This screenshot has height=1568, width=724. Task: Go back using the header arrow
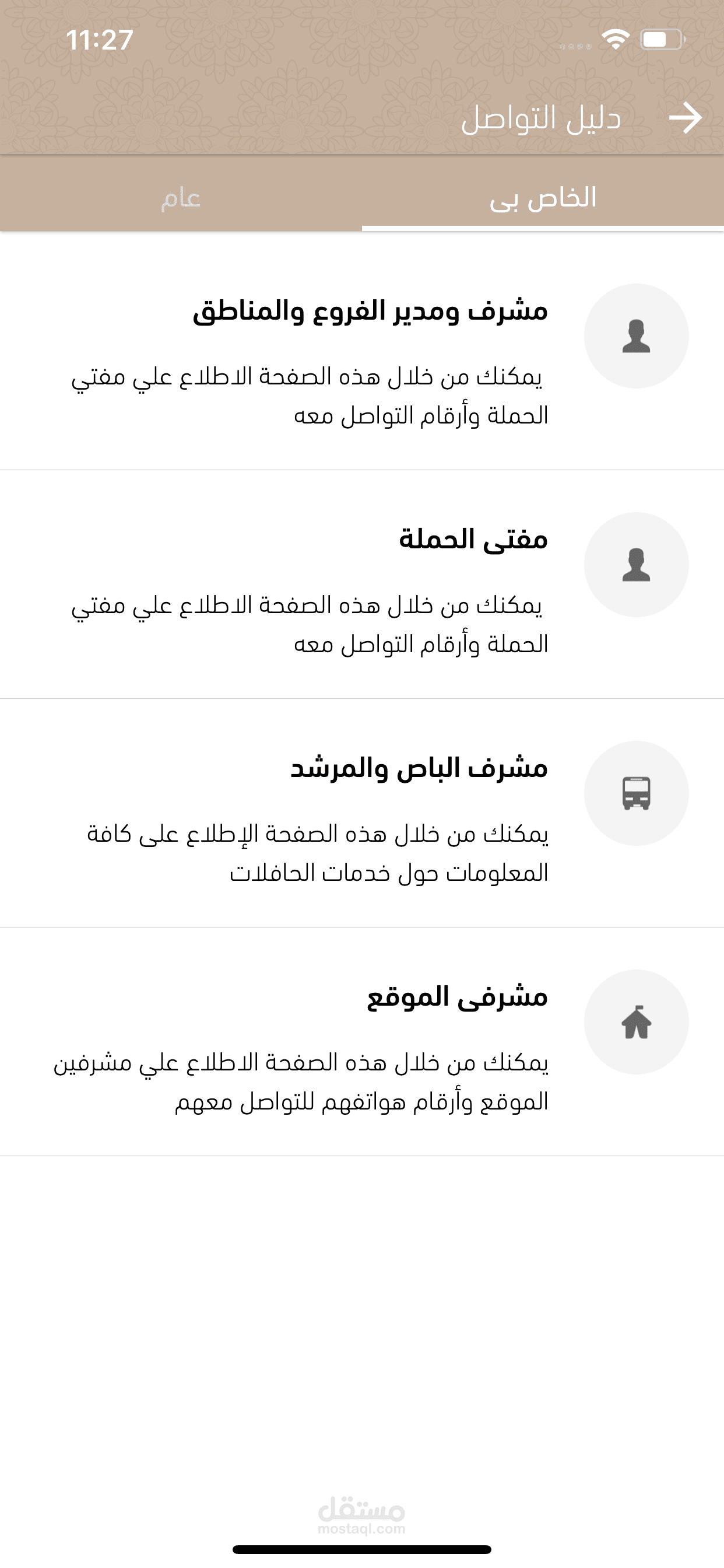tap(685, 117)
